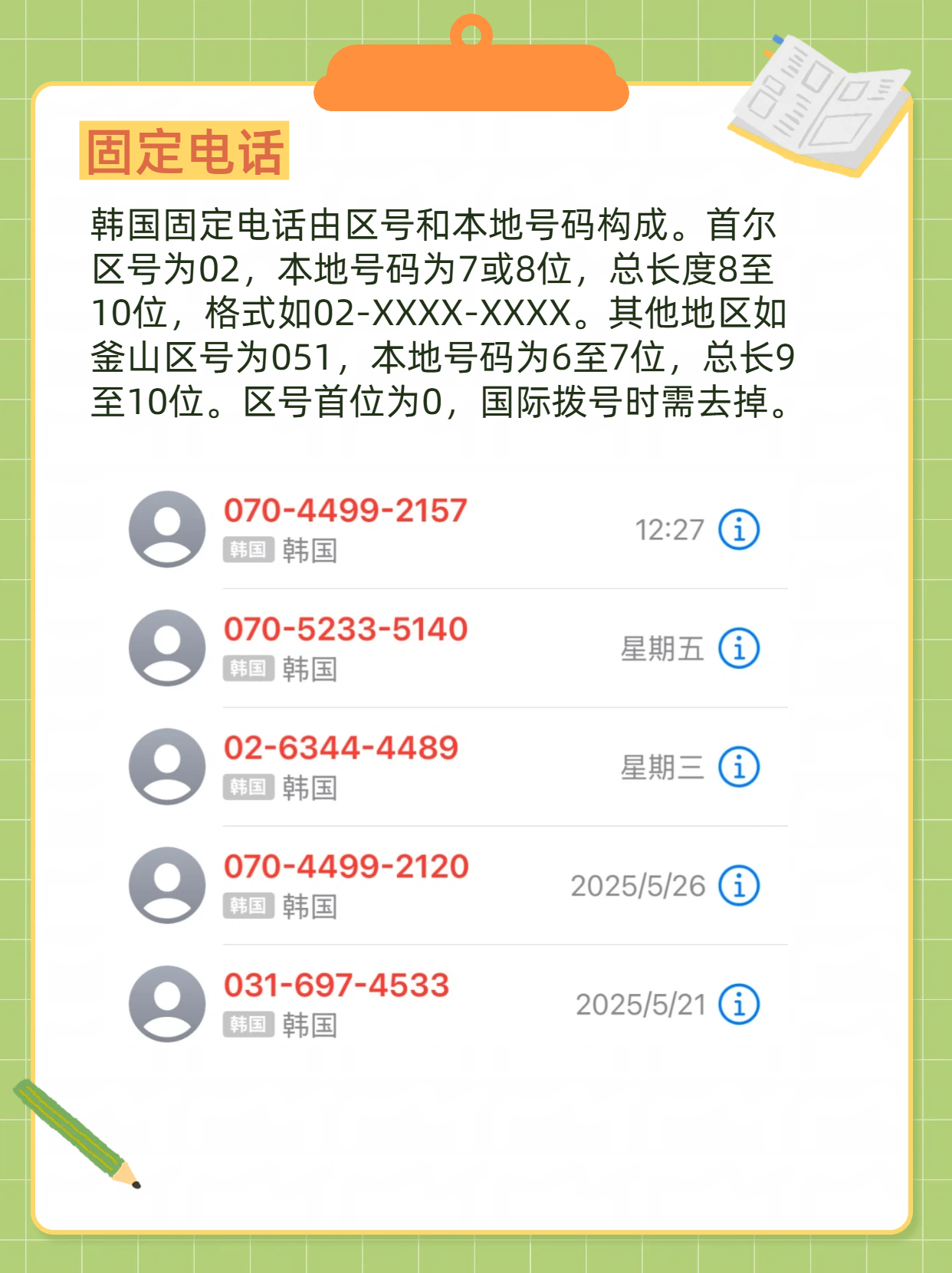Open info for number 070-4499-2157

737,528
